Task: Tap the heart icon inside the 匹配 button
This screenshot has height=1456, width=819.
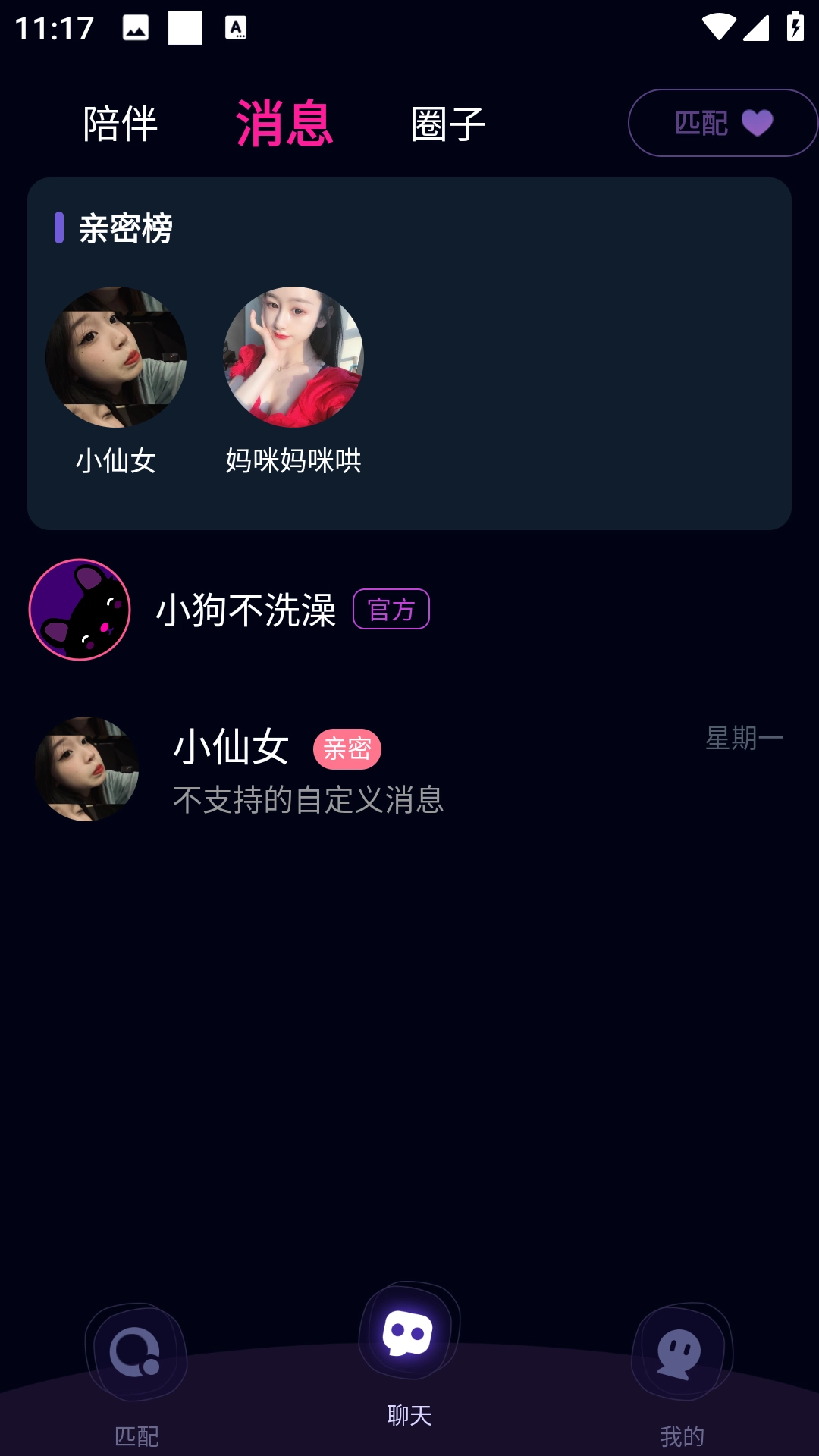Action: (x=756, y=120)
